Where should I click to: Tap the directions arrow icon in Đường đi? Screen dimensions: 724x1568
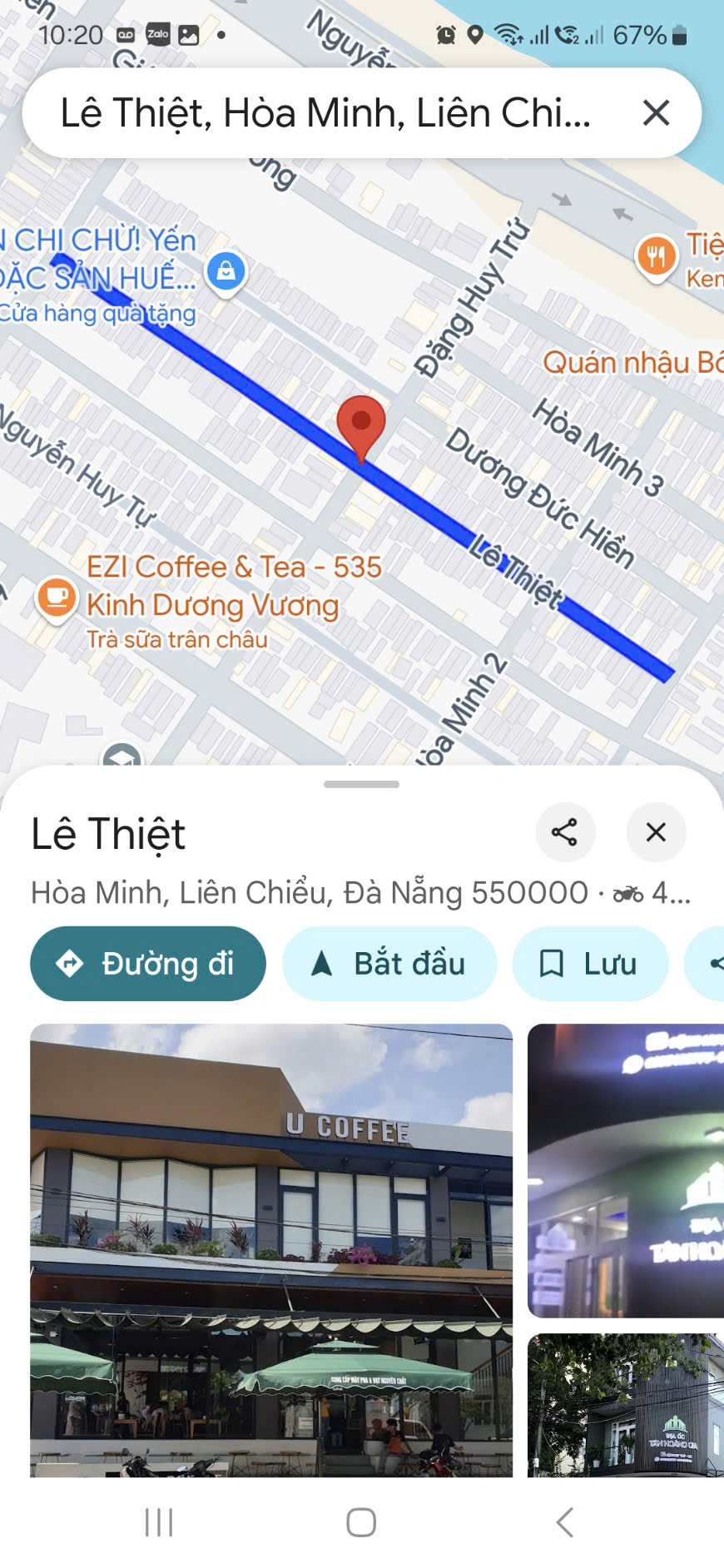tap(71, 963)
